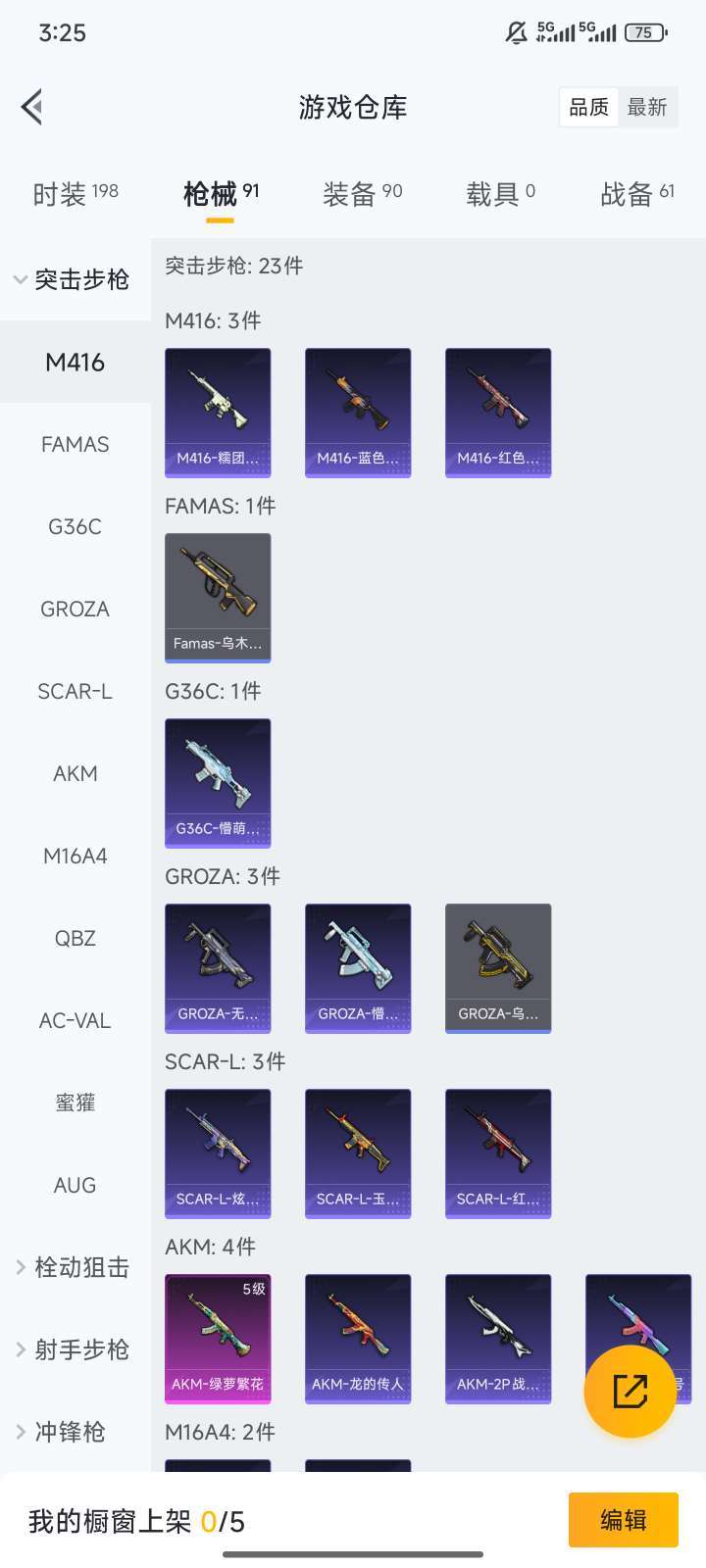Sort the warehouse by 最新
This screenshot has height=1568, width=706.
[x=647, y=107]
